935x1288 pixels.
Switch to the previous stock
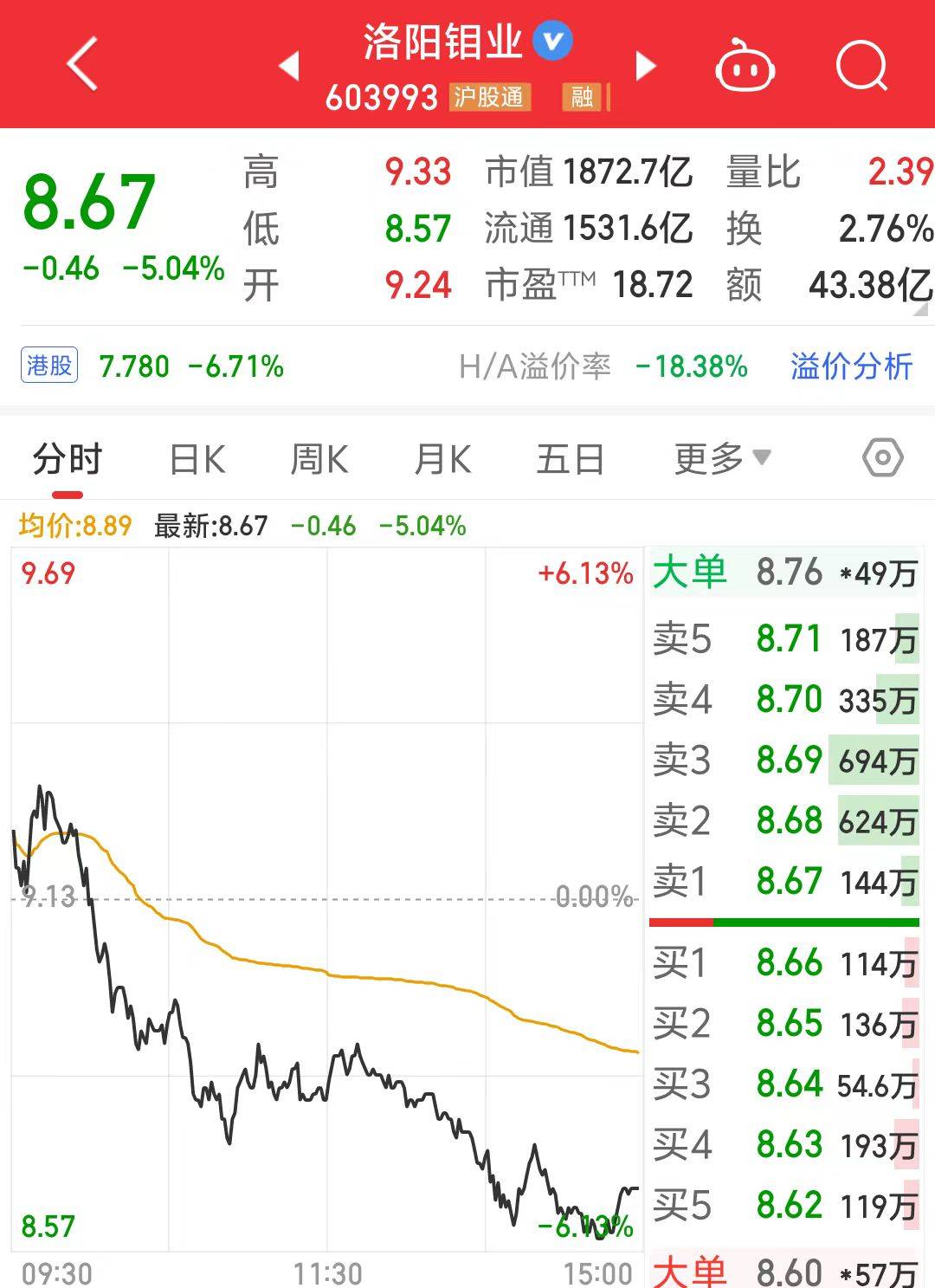click(x=289, y=66)
